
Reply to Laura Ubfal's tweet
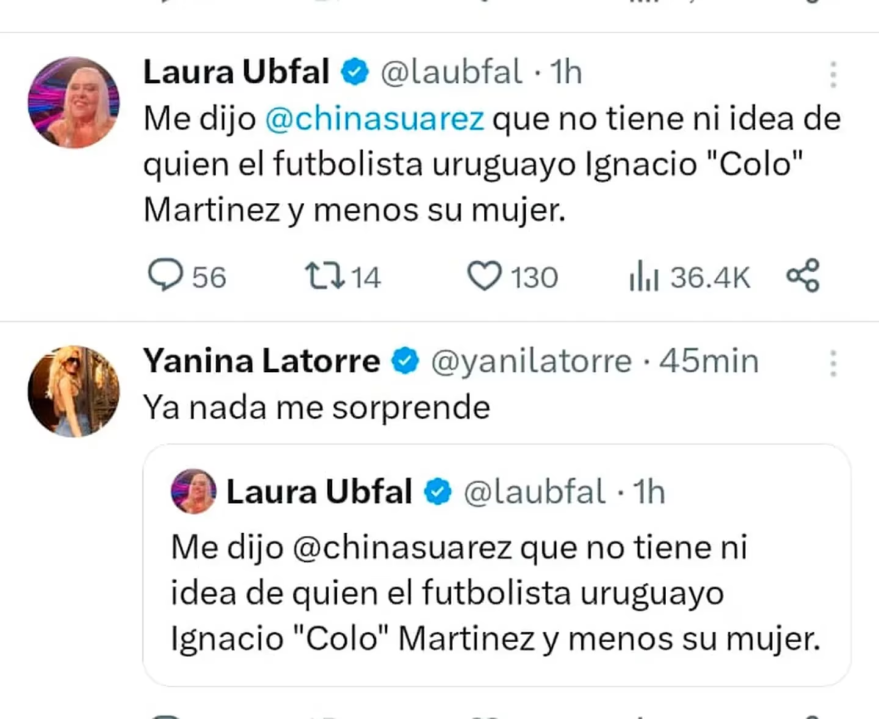[165, 276]
